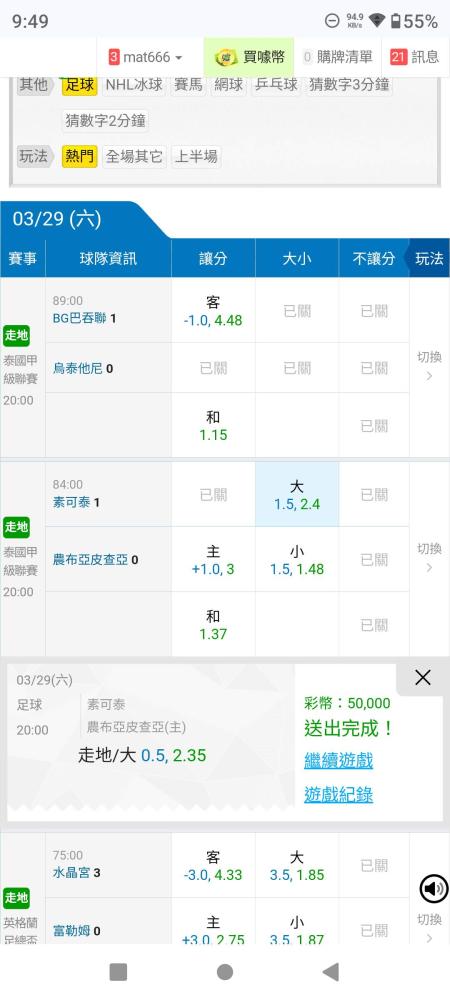Switch to 網球 category
Image resolution: width=450 pixels, height=1000 pixels.
tap(228, 85)
